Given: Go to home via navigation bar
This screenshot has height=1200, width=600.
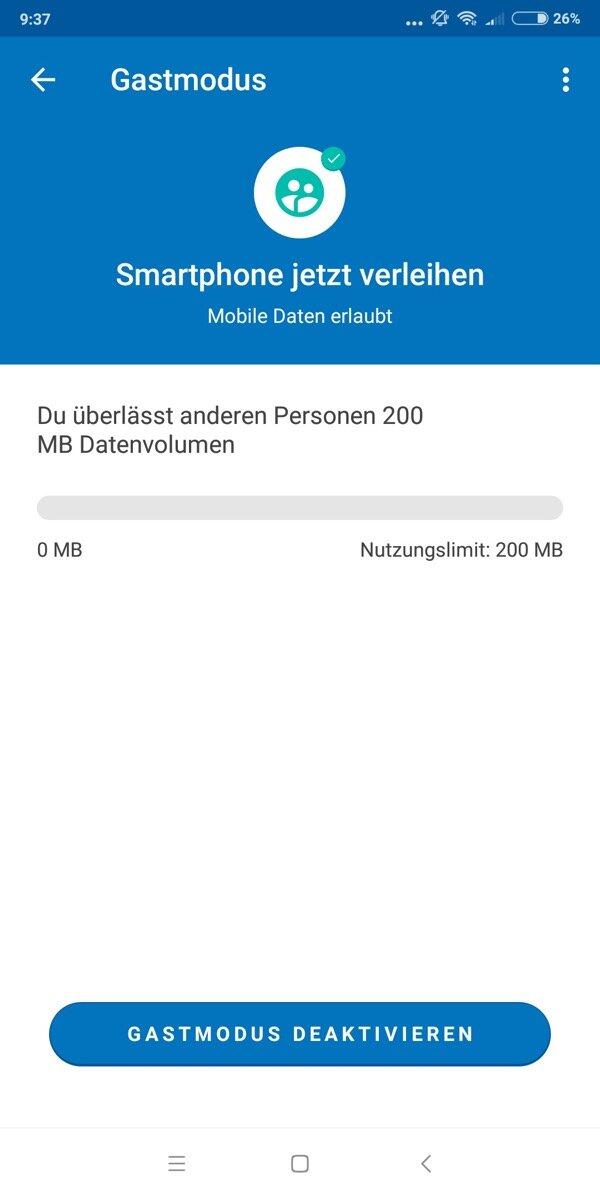Looking at the screenshot, I should click(300, 1163).
